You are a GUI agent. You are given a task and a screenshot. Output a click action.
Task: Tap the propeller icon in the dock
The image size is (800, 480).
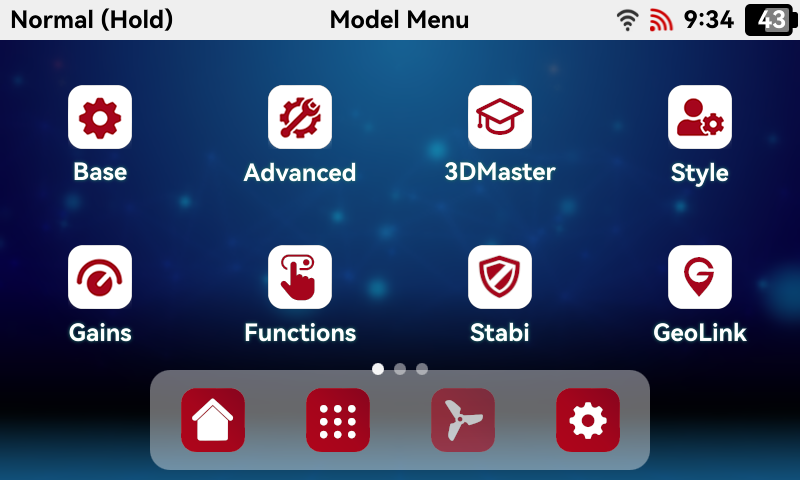pos(463,420)
